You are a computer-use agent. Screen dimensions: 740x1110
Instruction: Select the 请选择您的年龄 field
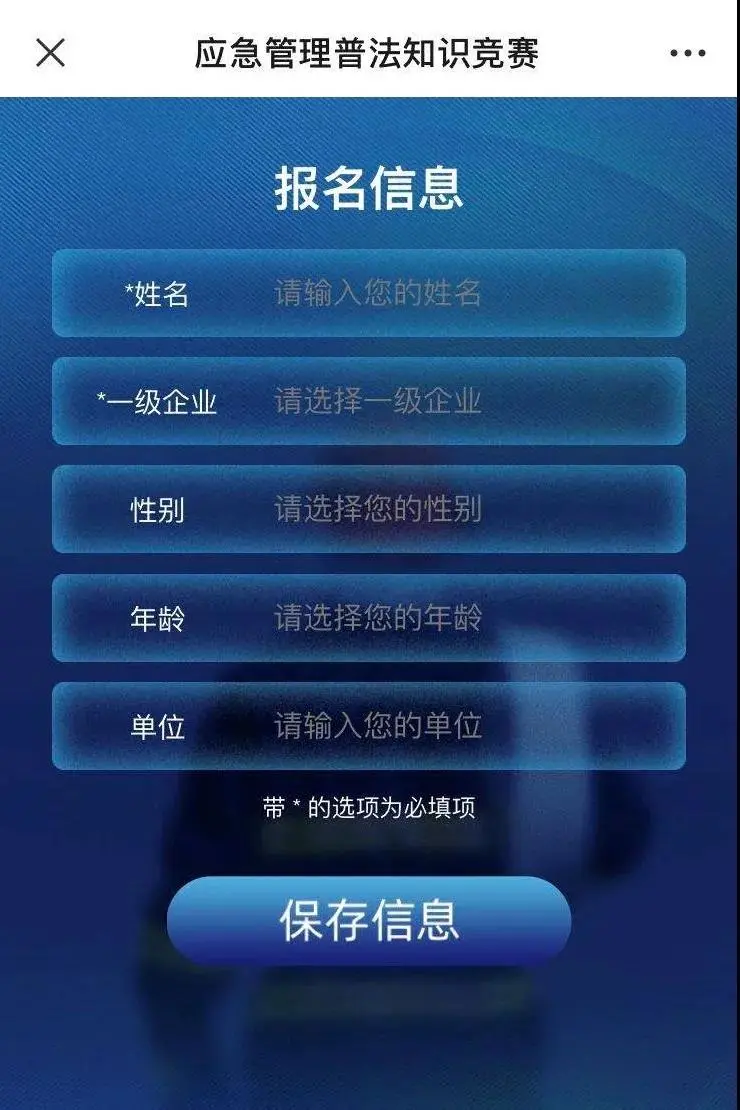click(x=380, y=618)
